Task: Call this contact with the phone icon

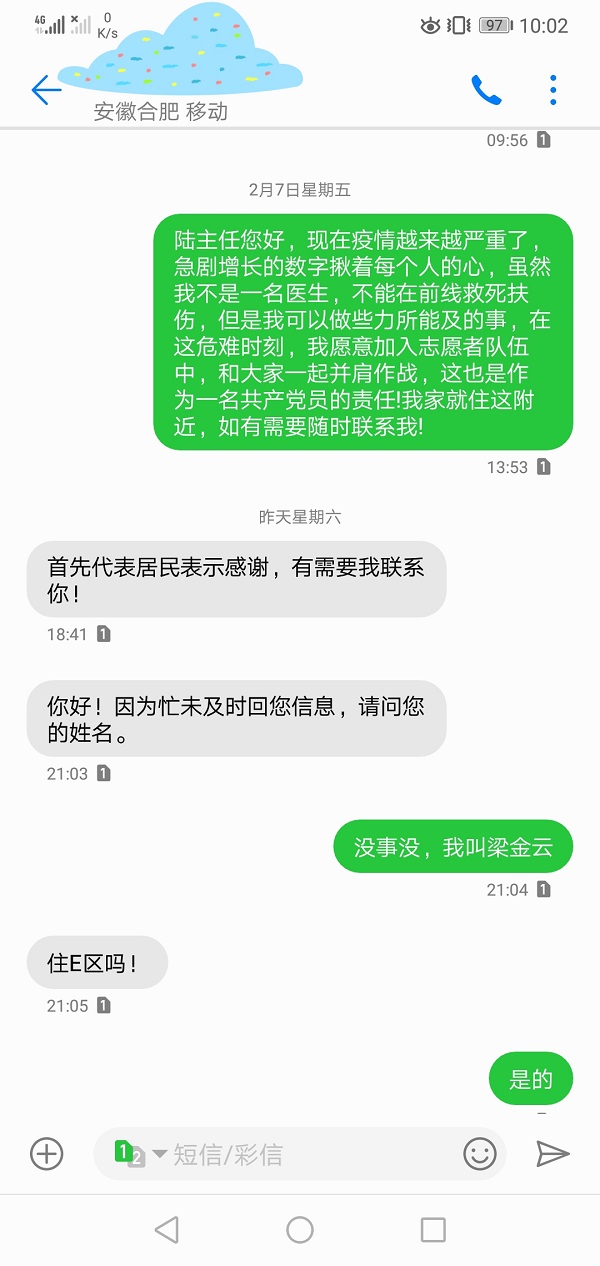Action: tap(486, 90)
